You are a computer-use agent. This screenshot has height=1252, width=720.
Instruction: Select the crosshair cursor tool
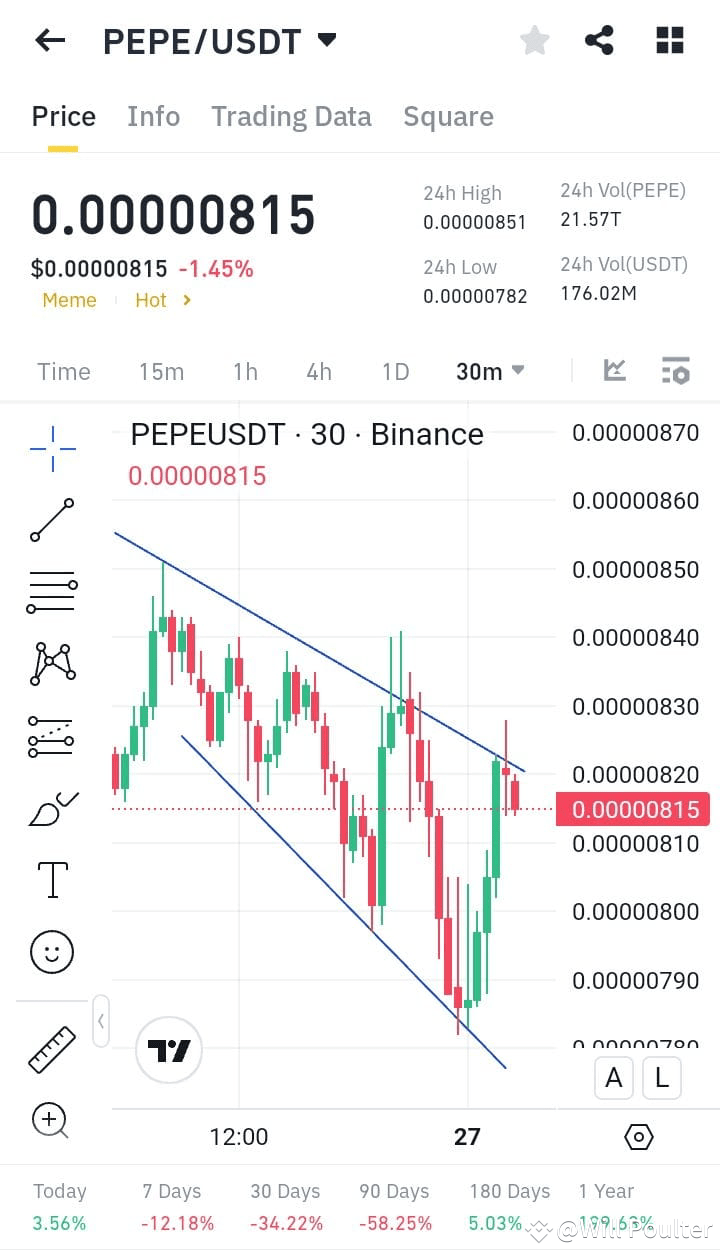click(51, 448)
